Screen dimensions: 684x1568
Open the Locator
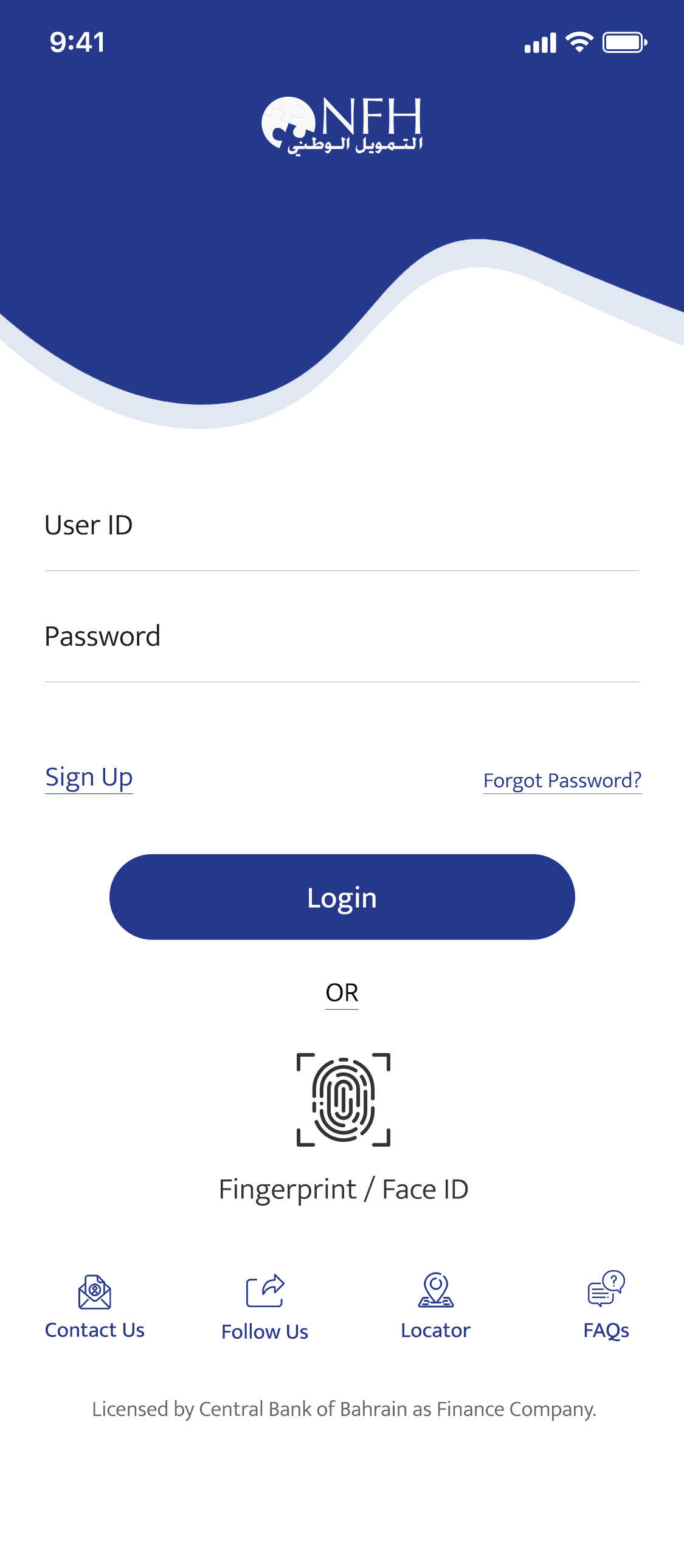point(435,1306)
